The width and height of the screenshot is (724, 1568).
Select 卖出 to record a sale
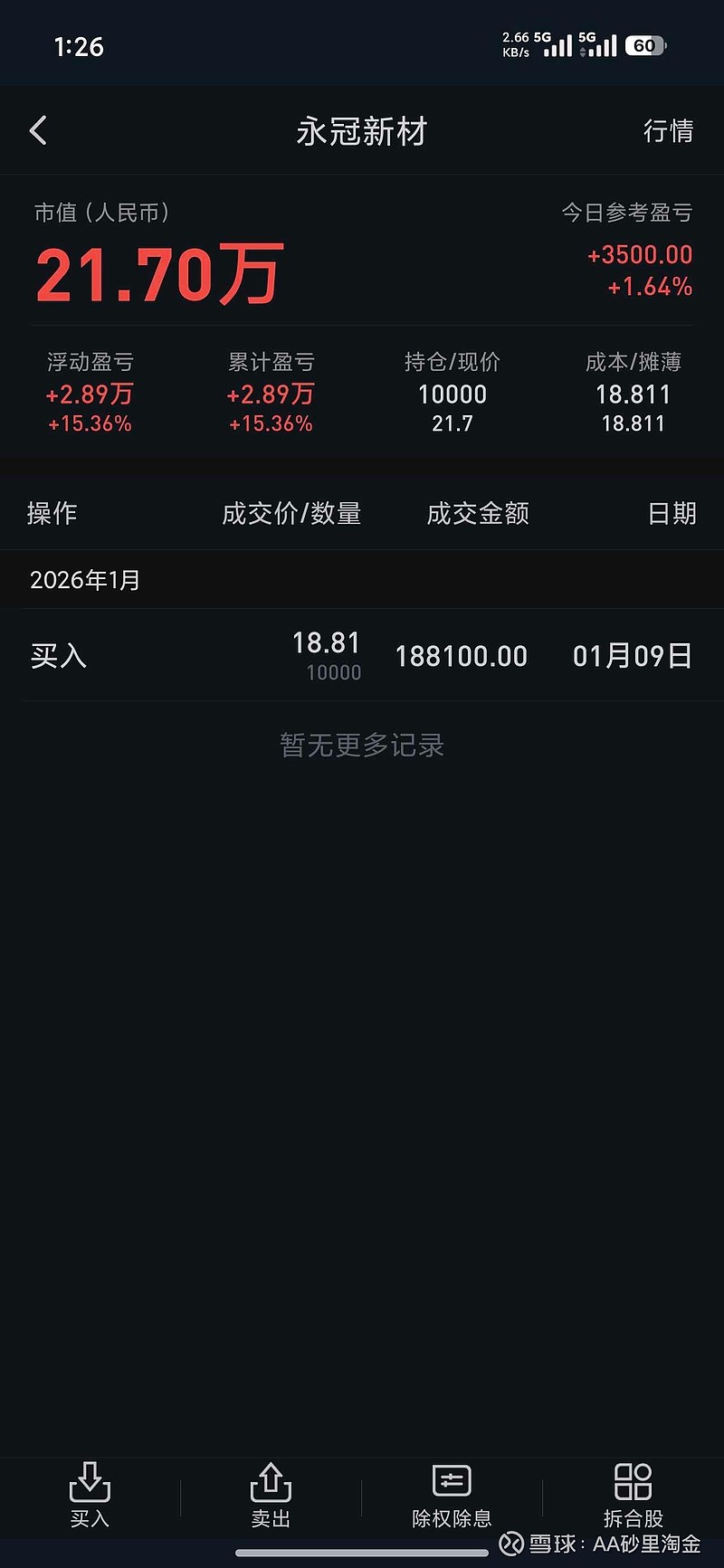click(x=271, y=1495)
